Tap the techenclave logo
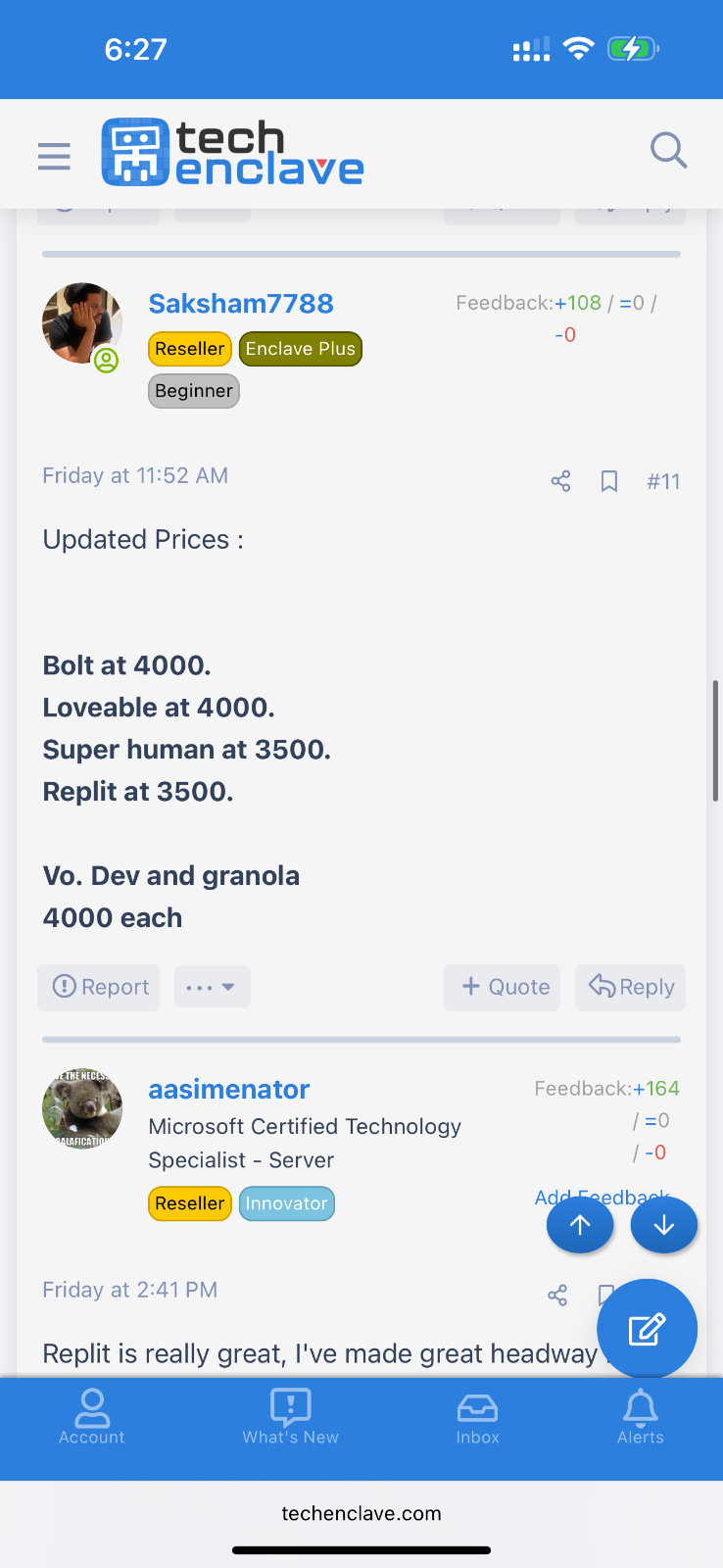The width and height of the screenshot is (723, 1568). (232, 152)
